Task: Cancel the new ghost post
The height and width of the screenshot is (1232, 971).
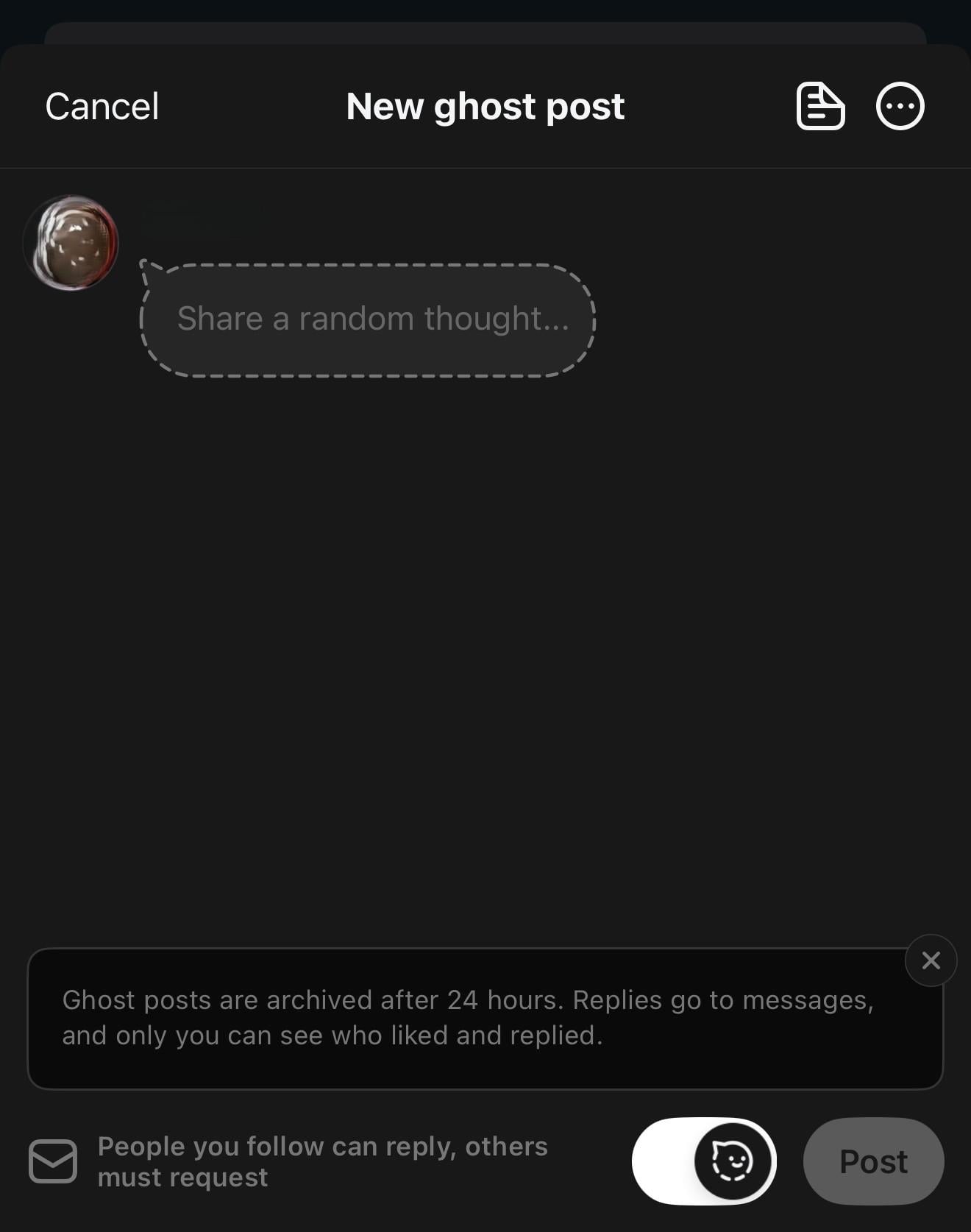Action: pyautogui.click(x=102, y=107)
